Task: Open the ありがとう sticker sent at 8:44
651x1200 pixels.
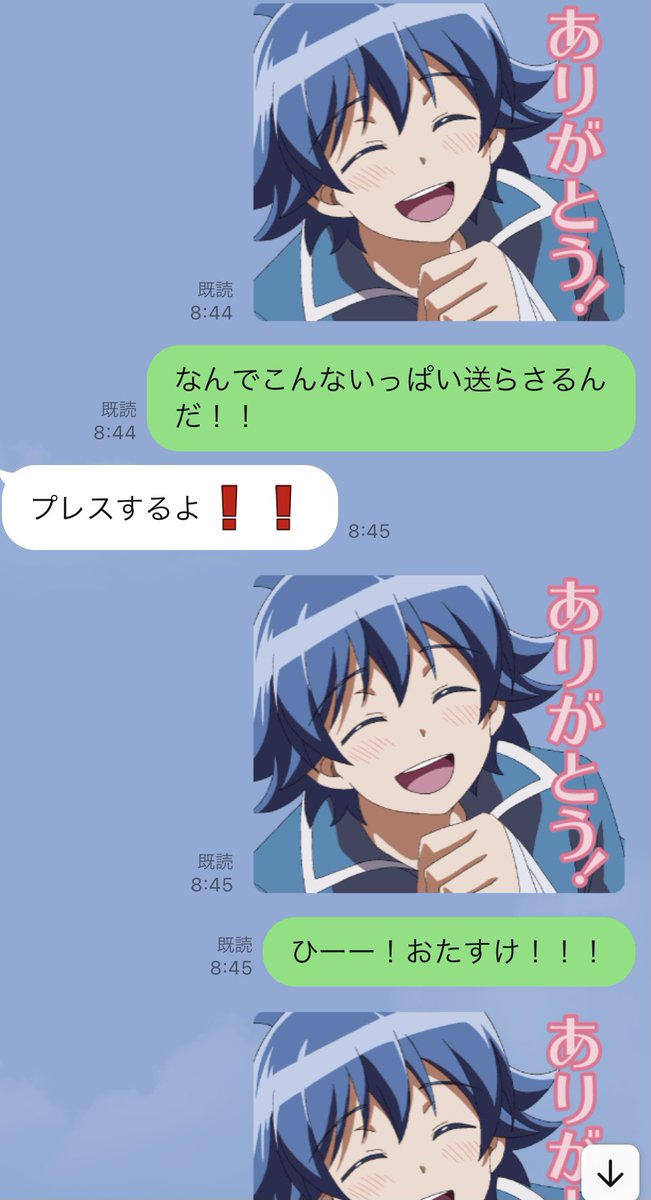Action: [x=439, y=162]
